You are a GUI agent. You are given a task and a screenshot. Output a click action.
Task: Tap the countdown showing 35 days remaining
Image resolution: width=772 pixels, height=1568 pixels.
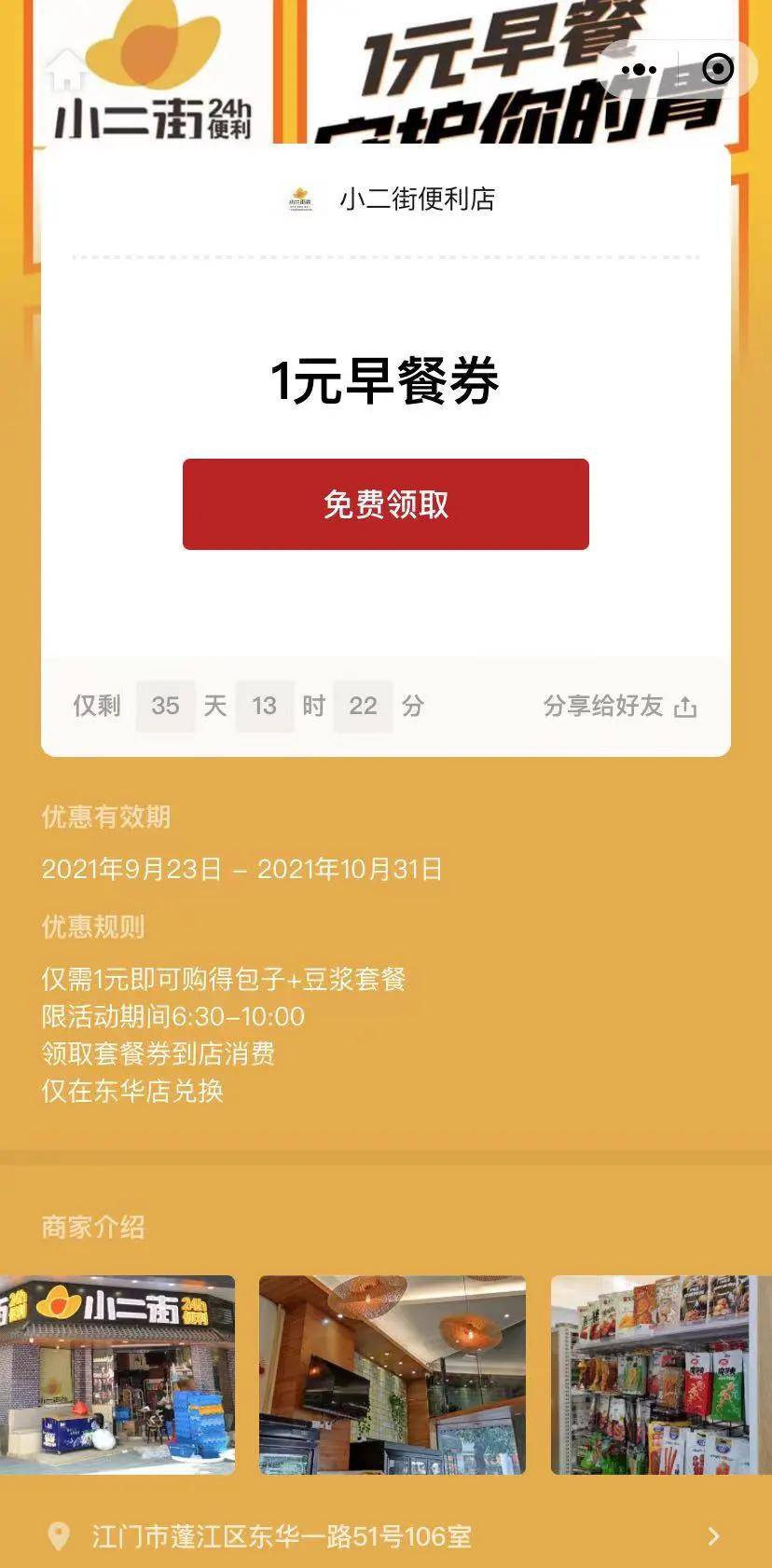(165, 707)
